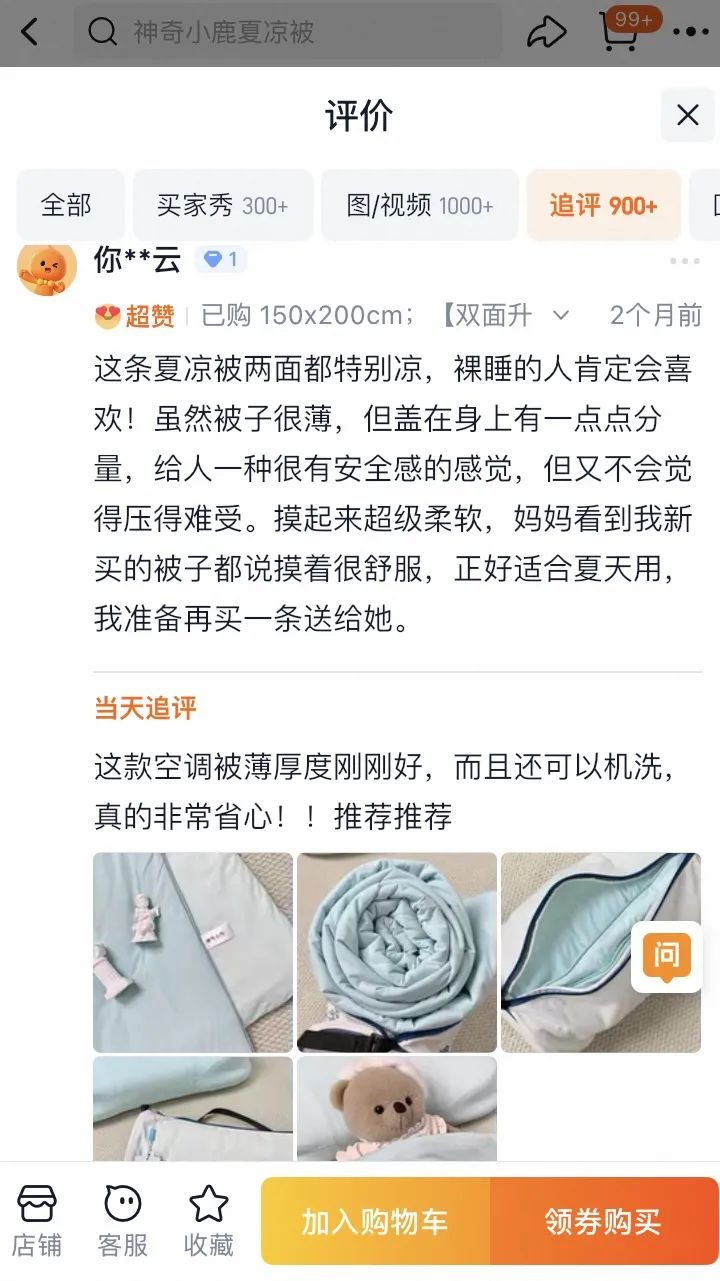The height and width of the screenshot is (1281, 720).
Task: Expand the purchased specification details chevron
Action: [561, 315]
